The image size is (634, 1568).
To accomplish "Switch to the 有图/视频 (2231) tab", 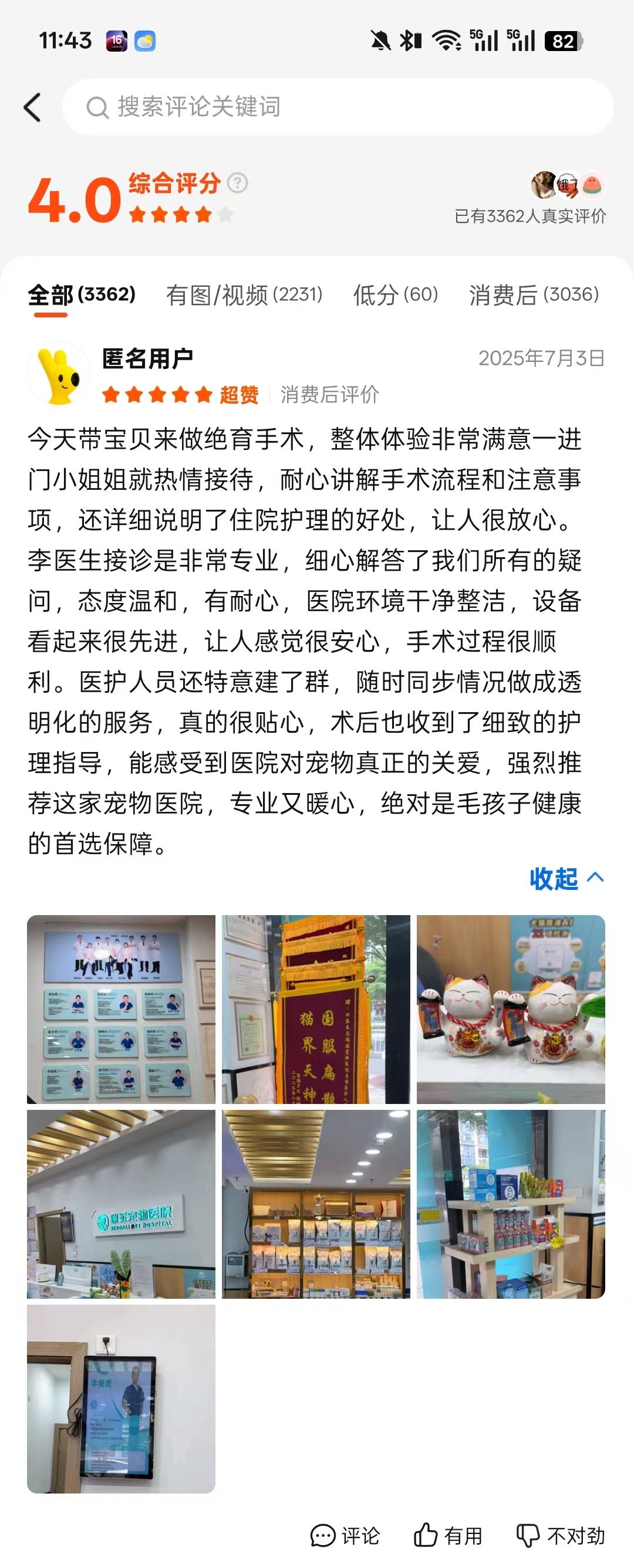I will (244, 295).
